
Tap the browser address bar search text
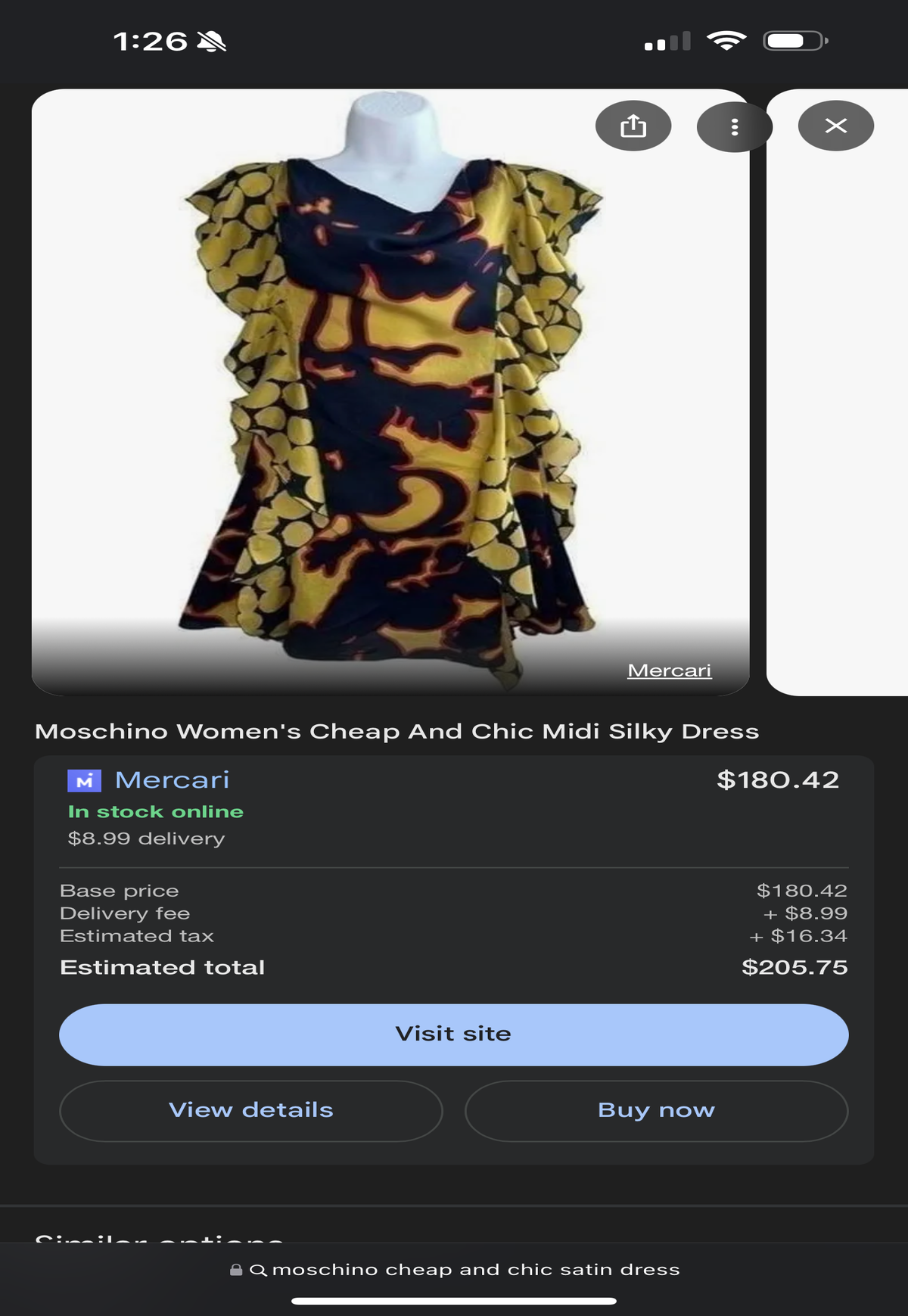(475, 1270)
